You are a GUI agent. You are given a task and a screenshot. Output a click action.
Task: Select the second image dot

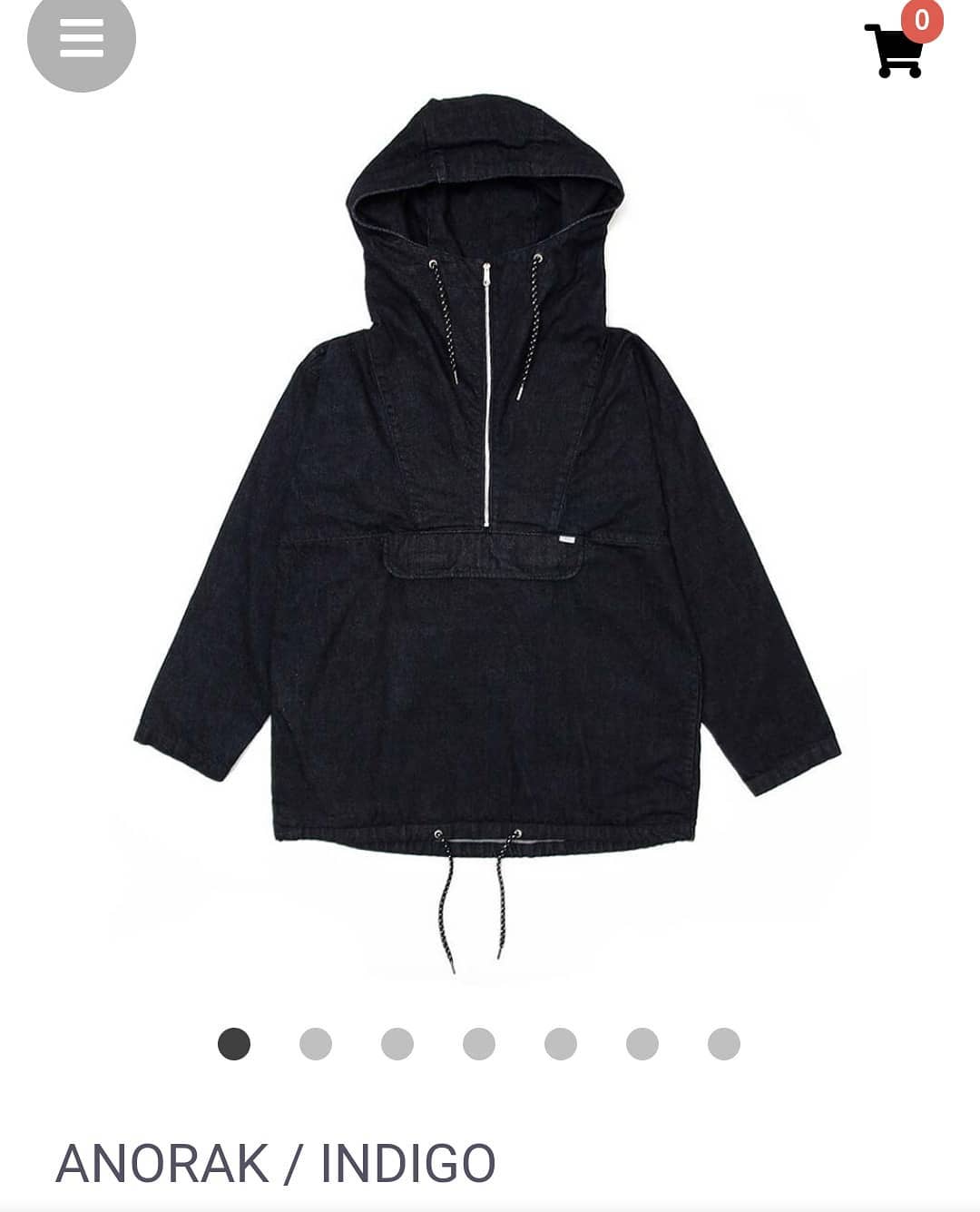[316, 1044]
